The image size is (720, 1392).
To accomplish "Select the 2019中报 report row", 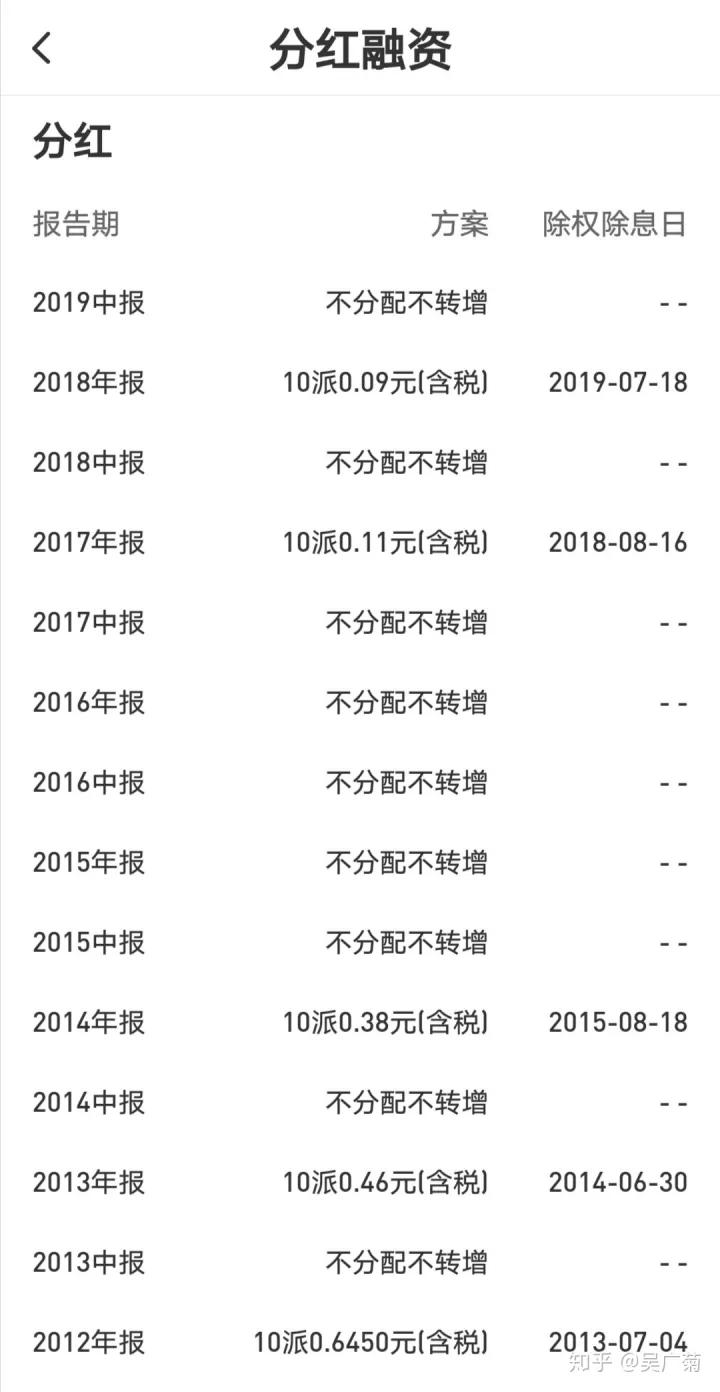I will point(89,303).
